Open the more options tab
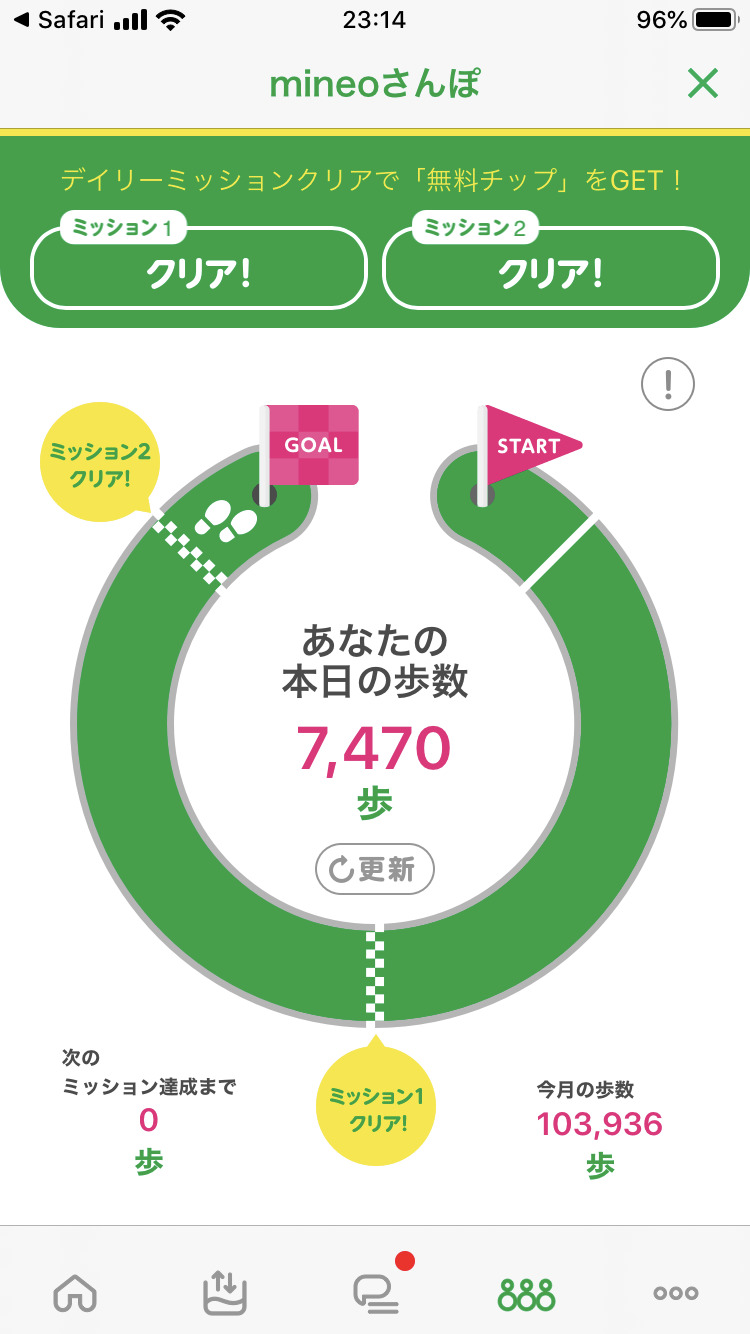750x1334 pixels. 676,1293
